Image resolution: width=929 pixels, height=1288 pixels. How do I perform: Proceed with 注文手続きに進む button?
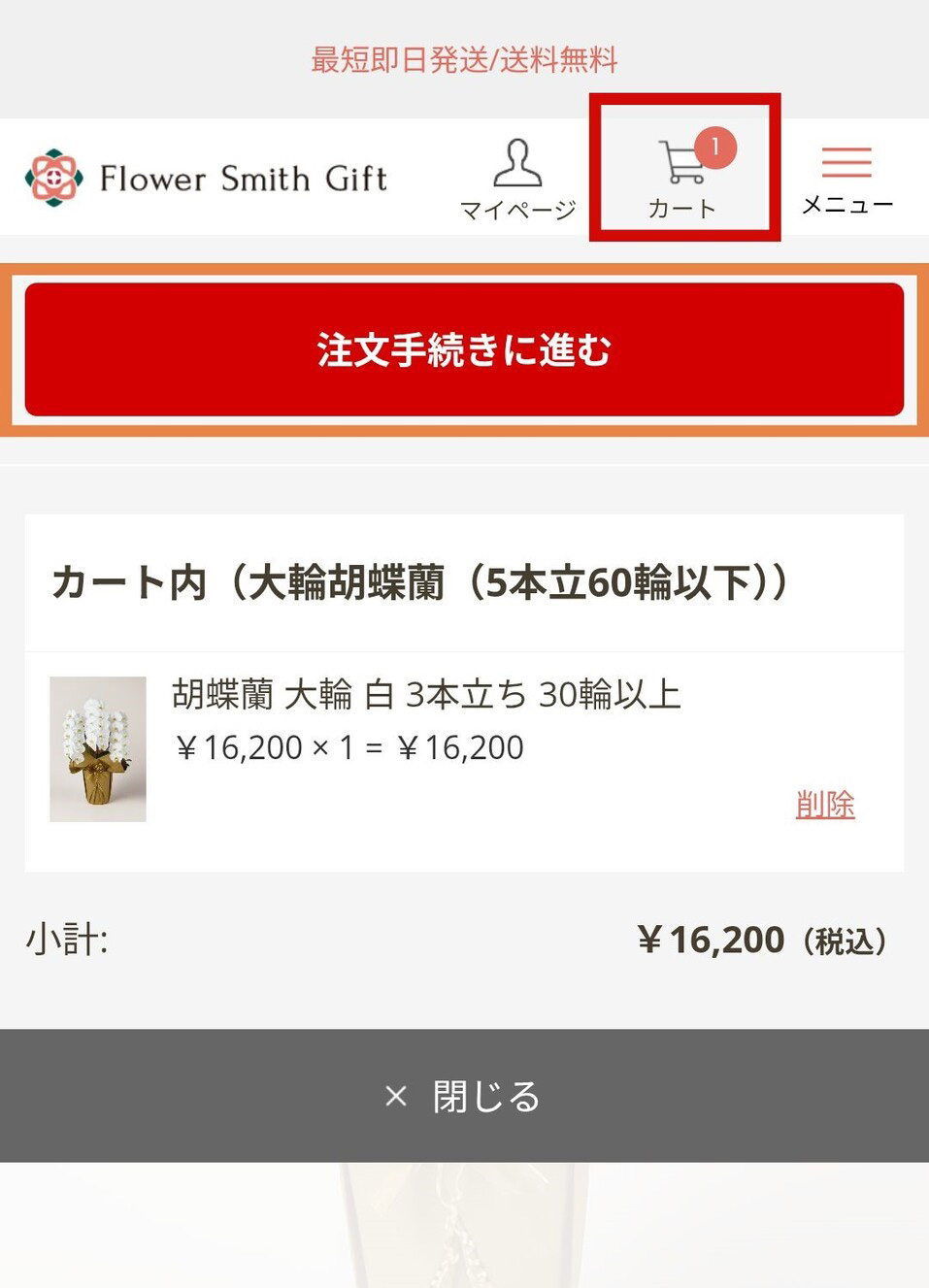(x=464, y=349)
